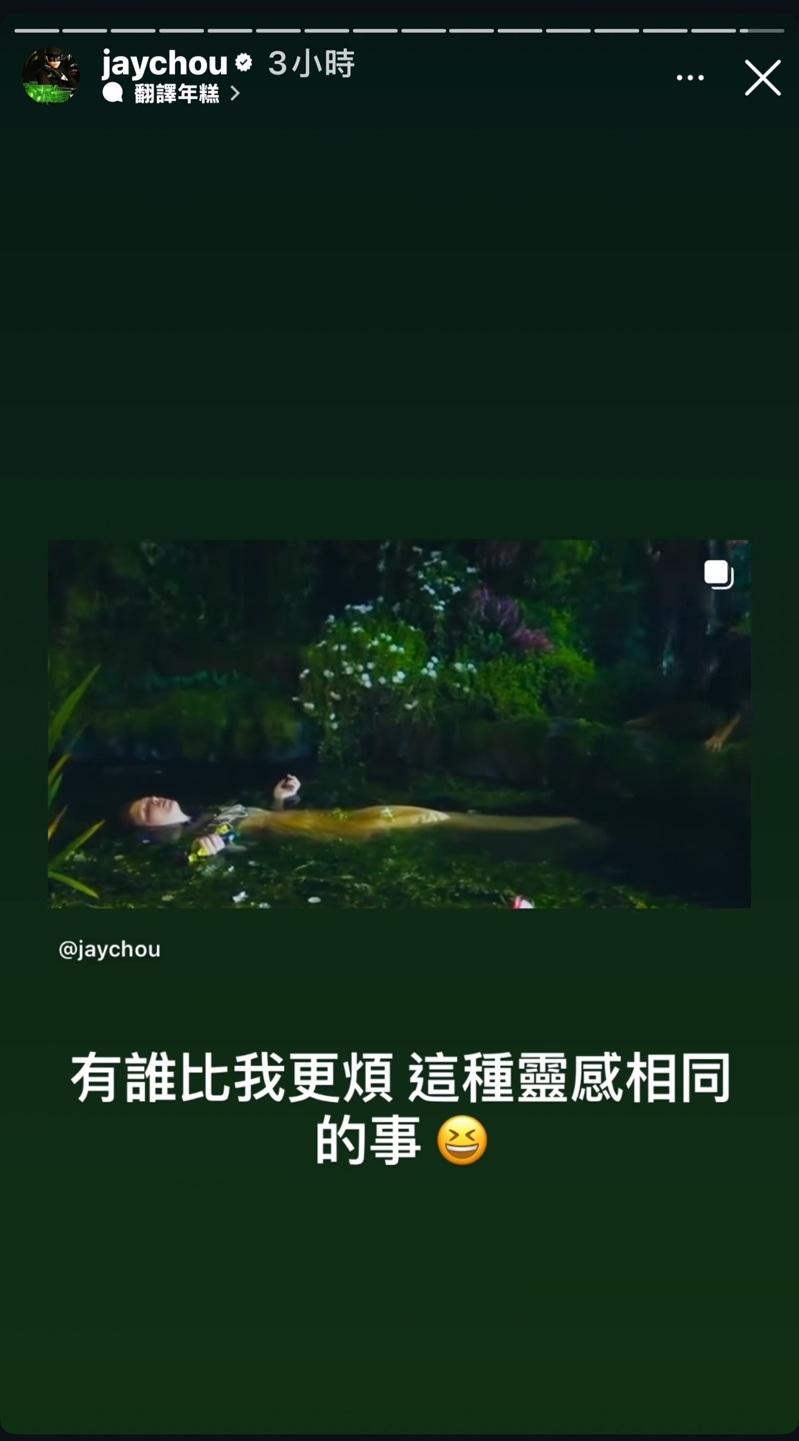
Task: Tap the X icon to exit the story
Action: coord(762,77)
